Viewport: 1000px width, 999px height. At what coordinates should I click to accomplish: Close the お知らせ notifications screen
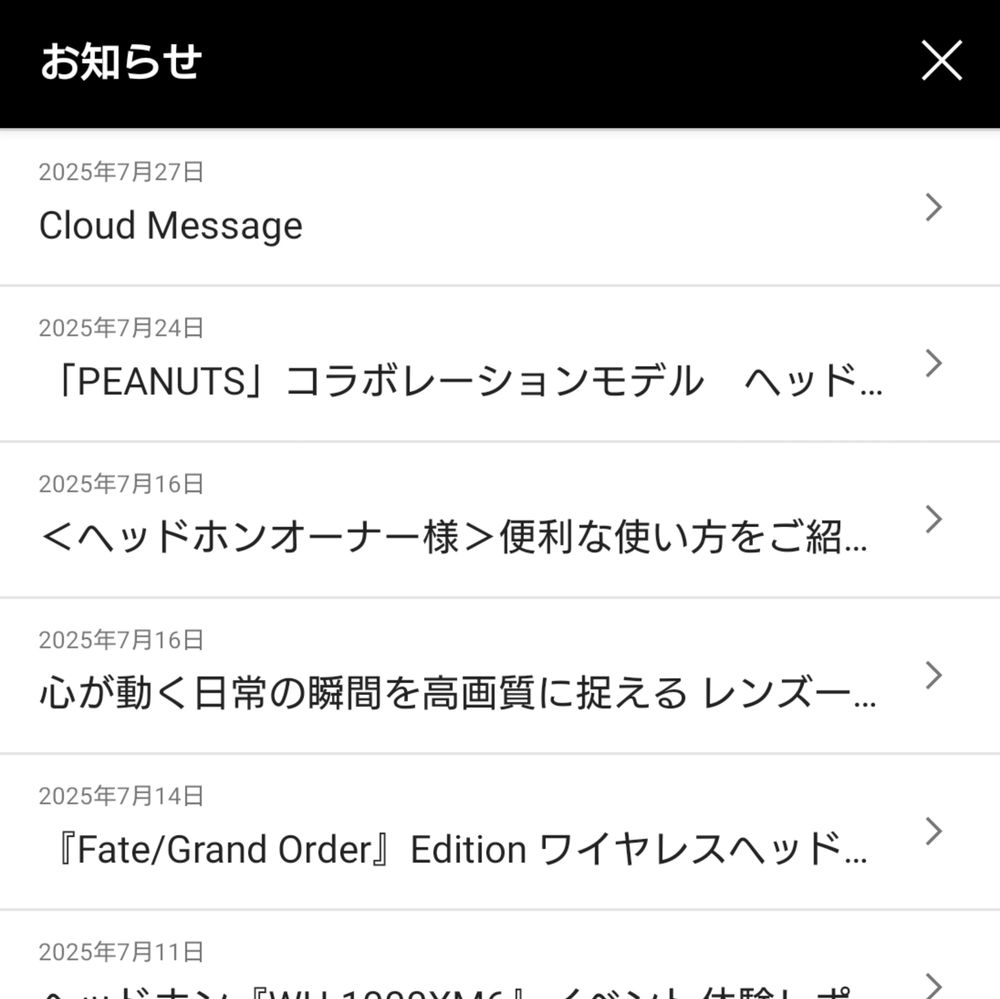pyautogui.click(x=941, y=61)
